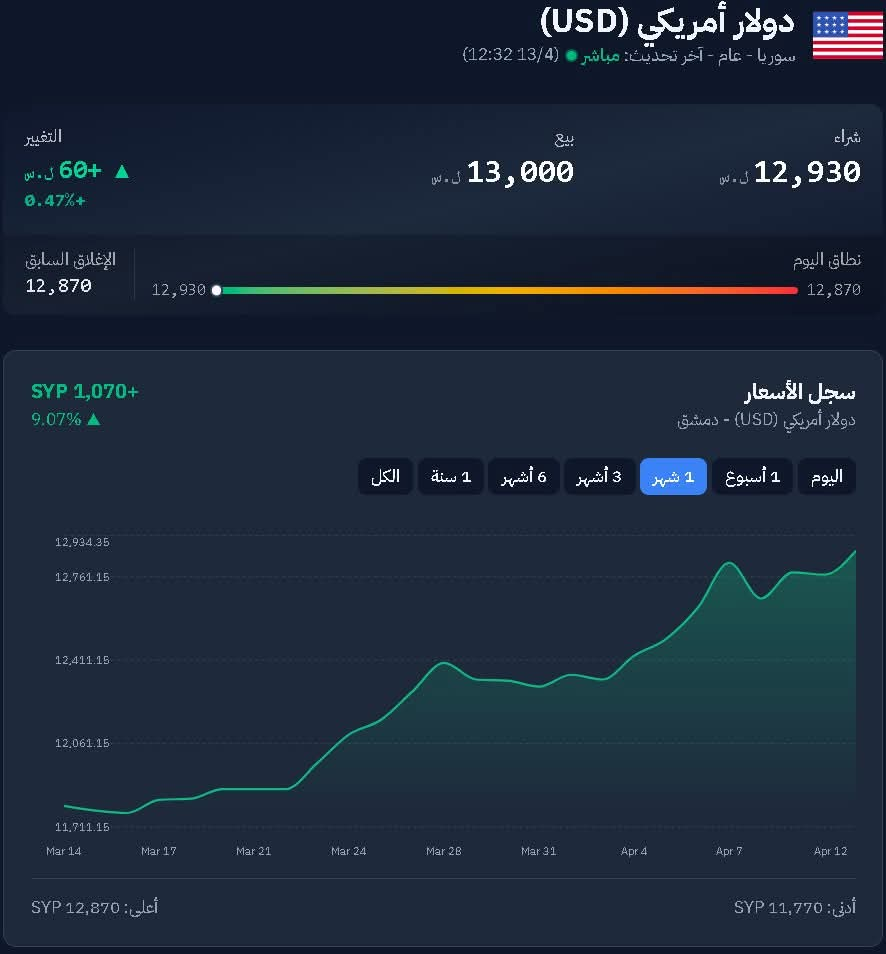Show 3 أشهر price history
The height and width of the screenshot is (954, 886).
pyautogui.click(x=598, y=477)
